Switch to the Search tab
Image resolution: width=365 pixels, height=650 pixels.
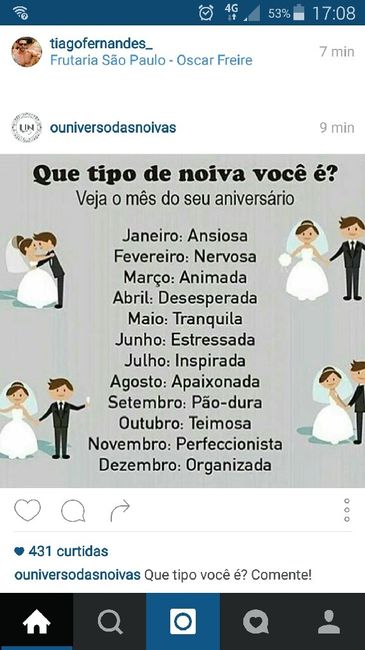tap(110, 622)
